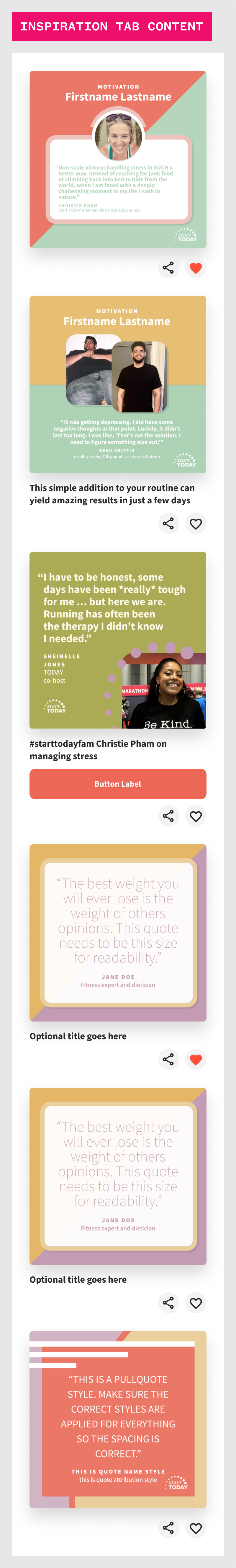This screenshot has height=1568, width=236.
Task: Open the Christie Pham motivation quote card
Action: (x=118, y=160)
